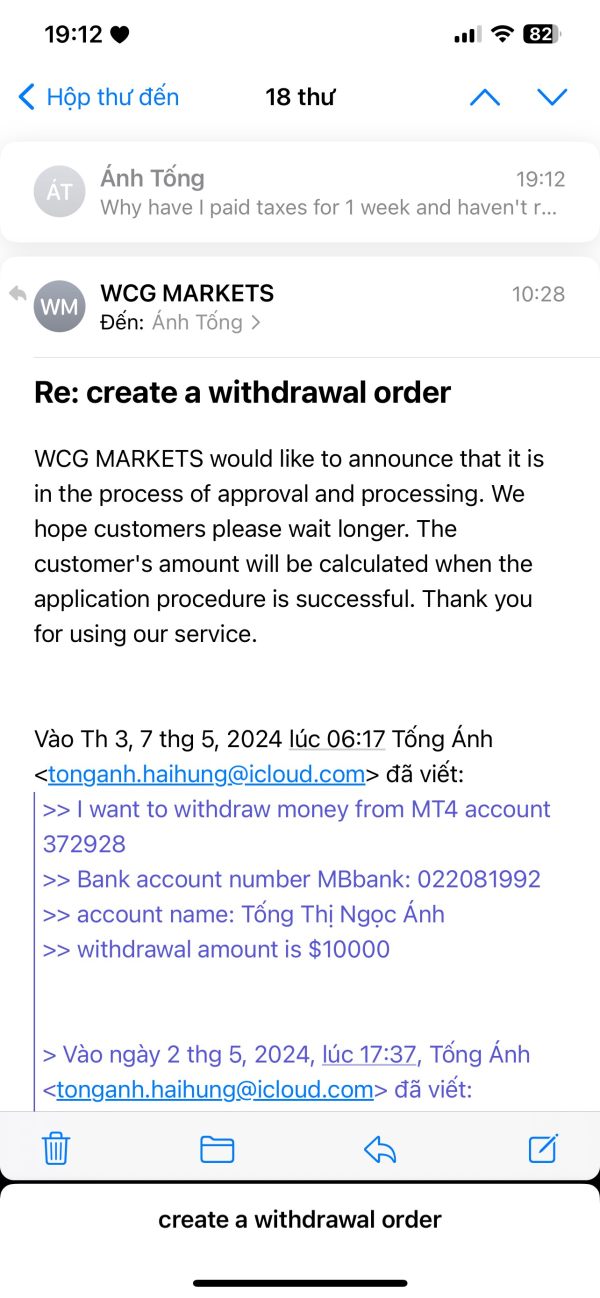
Task: Tap the WCG MARKETS sender avatar
Action: coord(59,306)
